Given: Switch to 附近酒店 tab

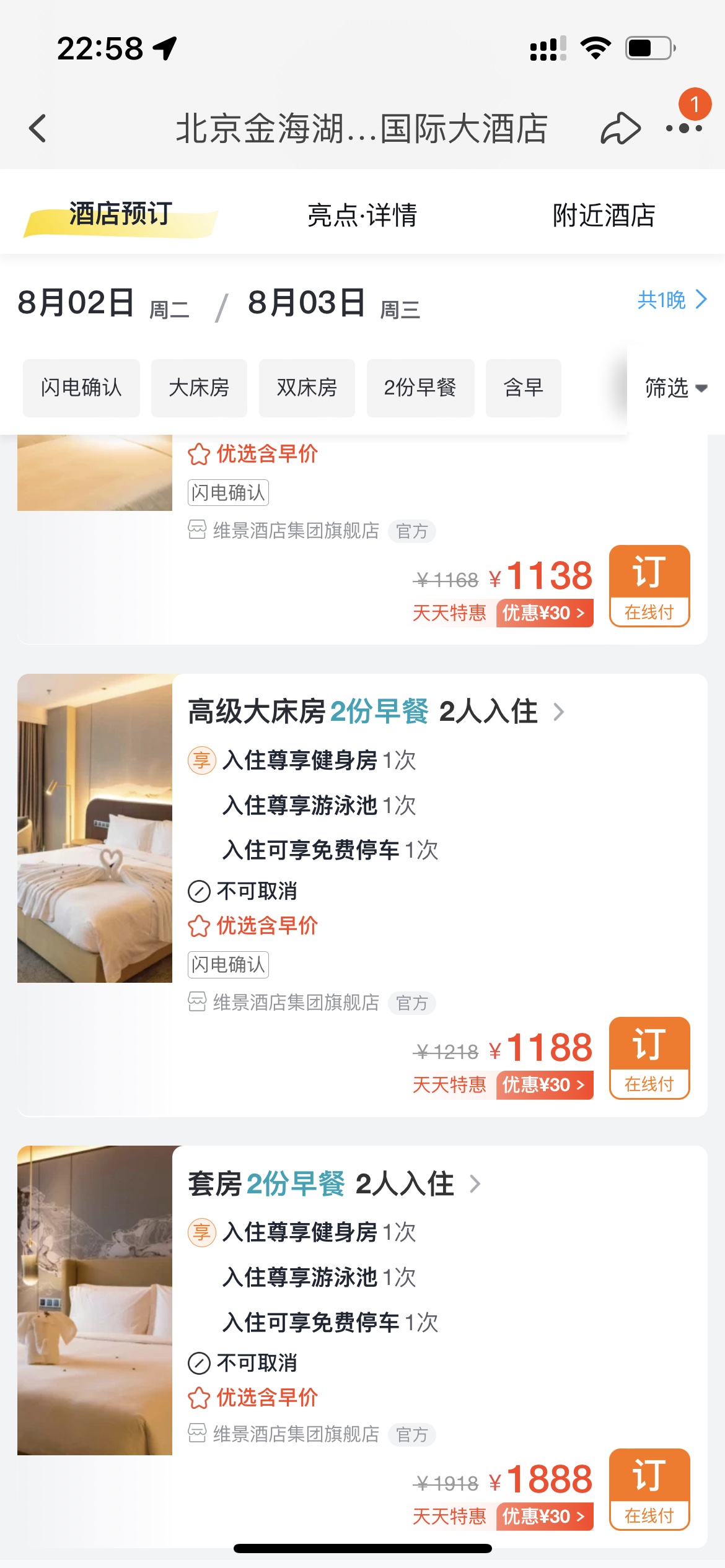Looking at the screenshot, I should pos(604,215).
